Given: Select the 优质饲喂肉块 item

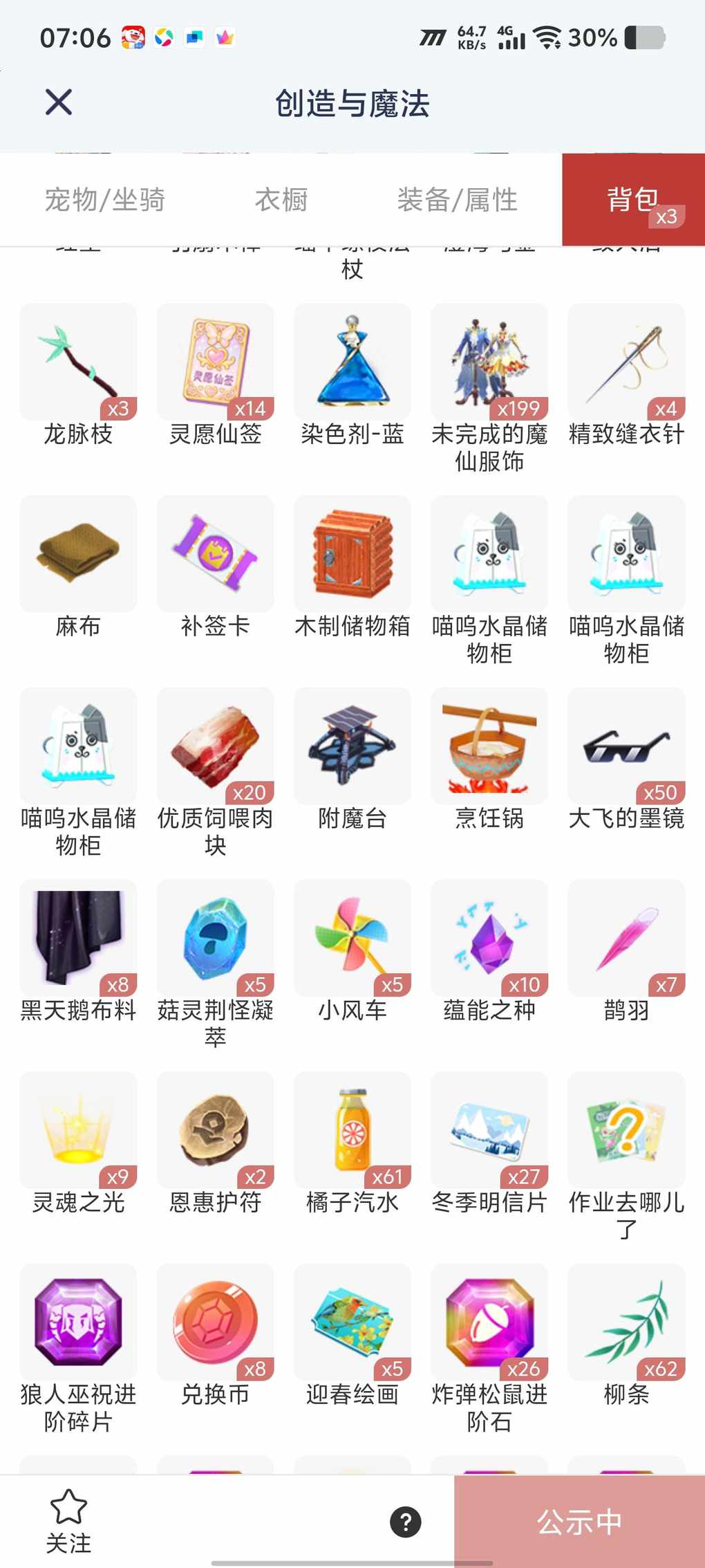Looking at the screenshot, I should click(215, 746).
